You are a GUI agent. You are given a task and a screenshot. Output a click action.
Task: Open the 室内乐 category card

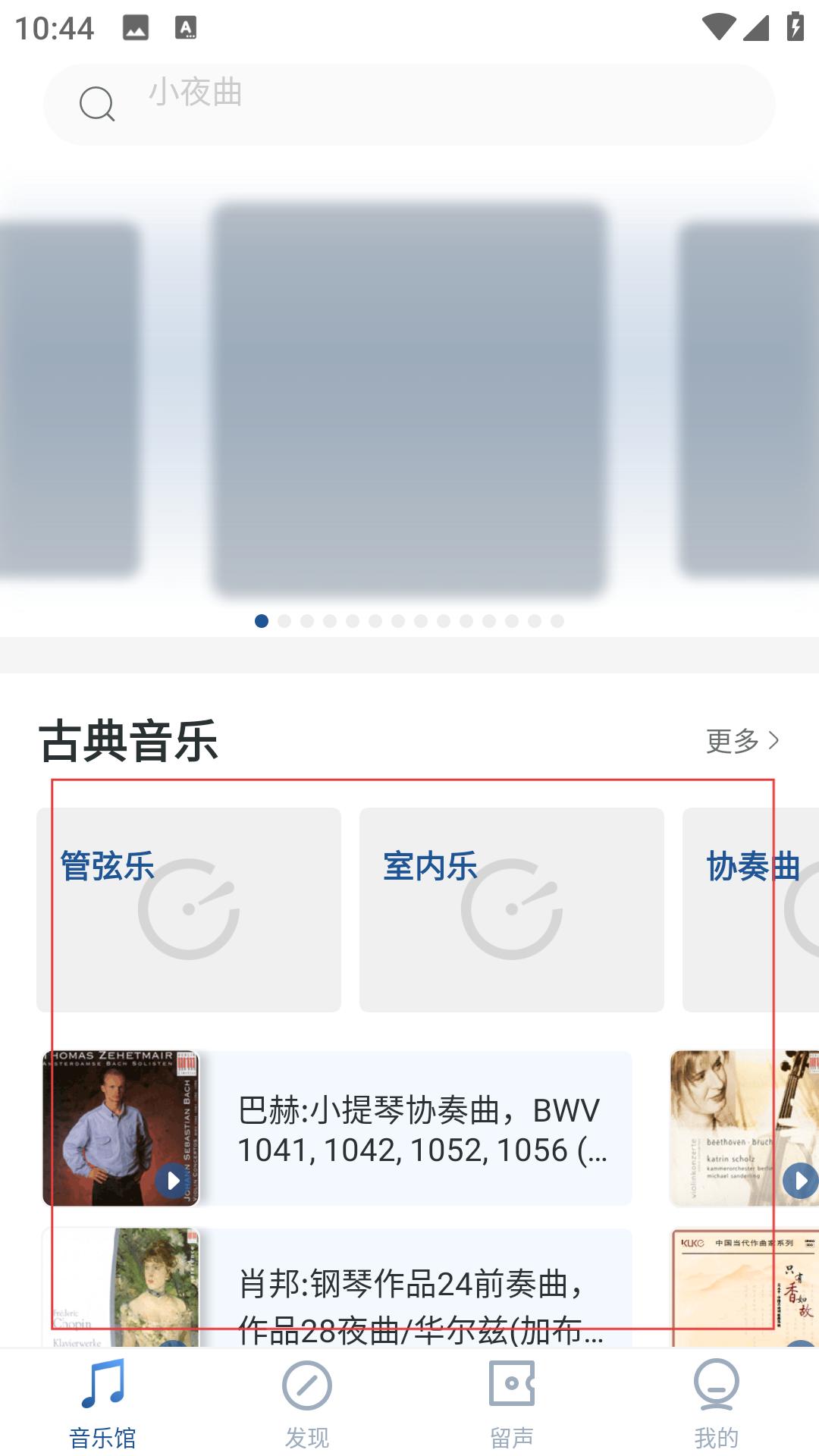(x=512, y=910)
